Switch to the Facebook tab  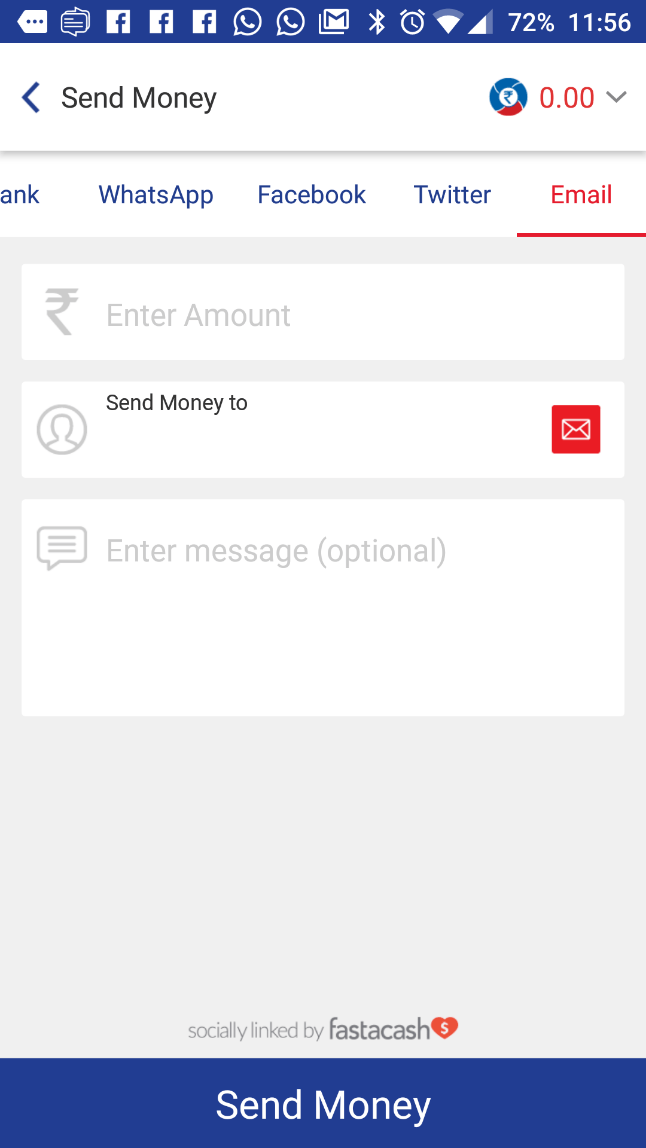[x=311, y=195]
